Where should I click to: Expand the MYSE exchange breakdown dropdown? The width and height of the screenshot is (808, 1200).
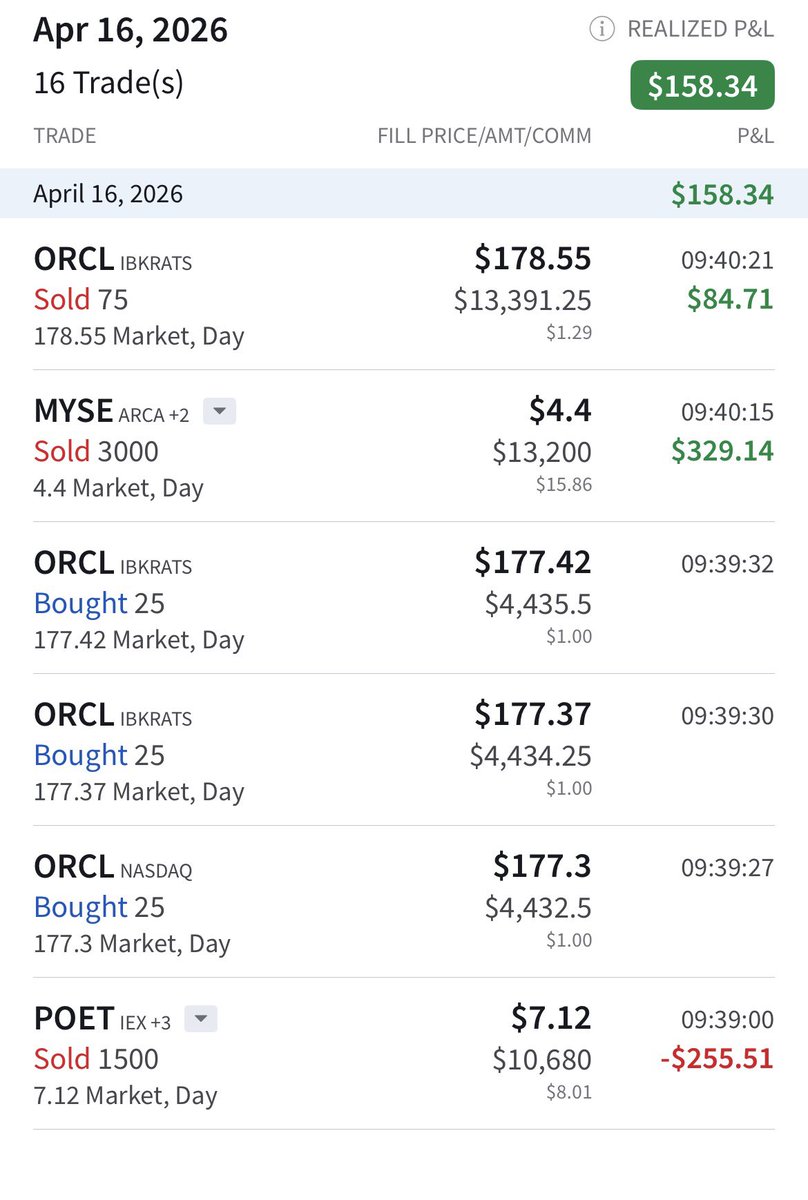click(219, 411)
